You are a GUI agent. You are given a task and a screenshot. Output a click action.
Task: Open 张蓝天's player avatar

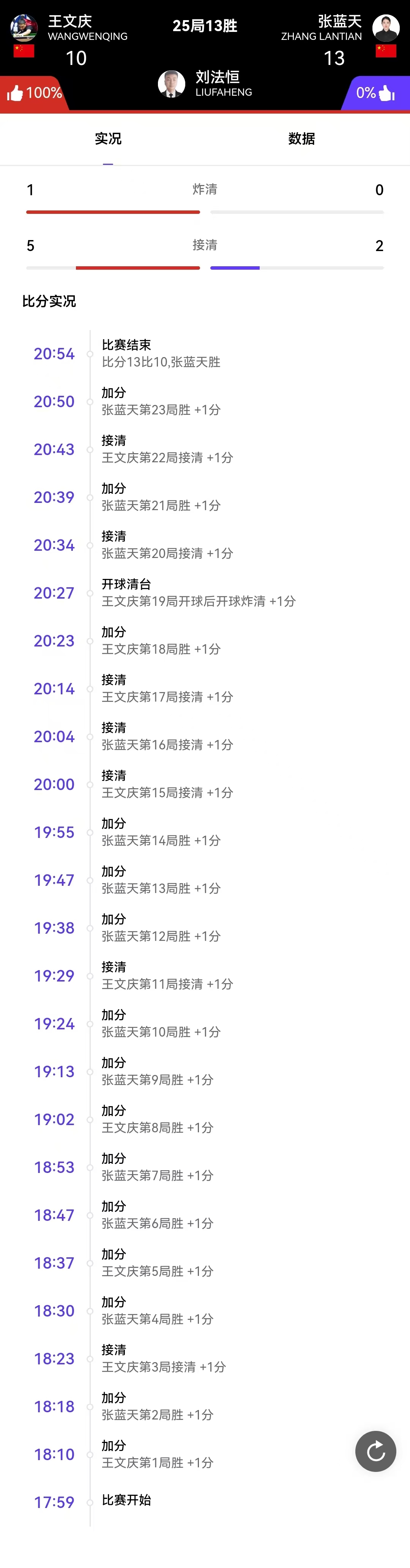pos(386,27)
